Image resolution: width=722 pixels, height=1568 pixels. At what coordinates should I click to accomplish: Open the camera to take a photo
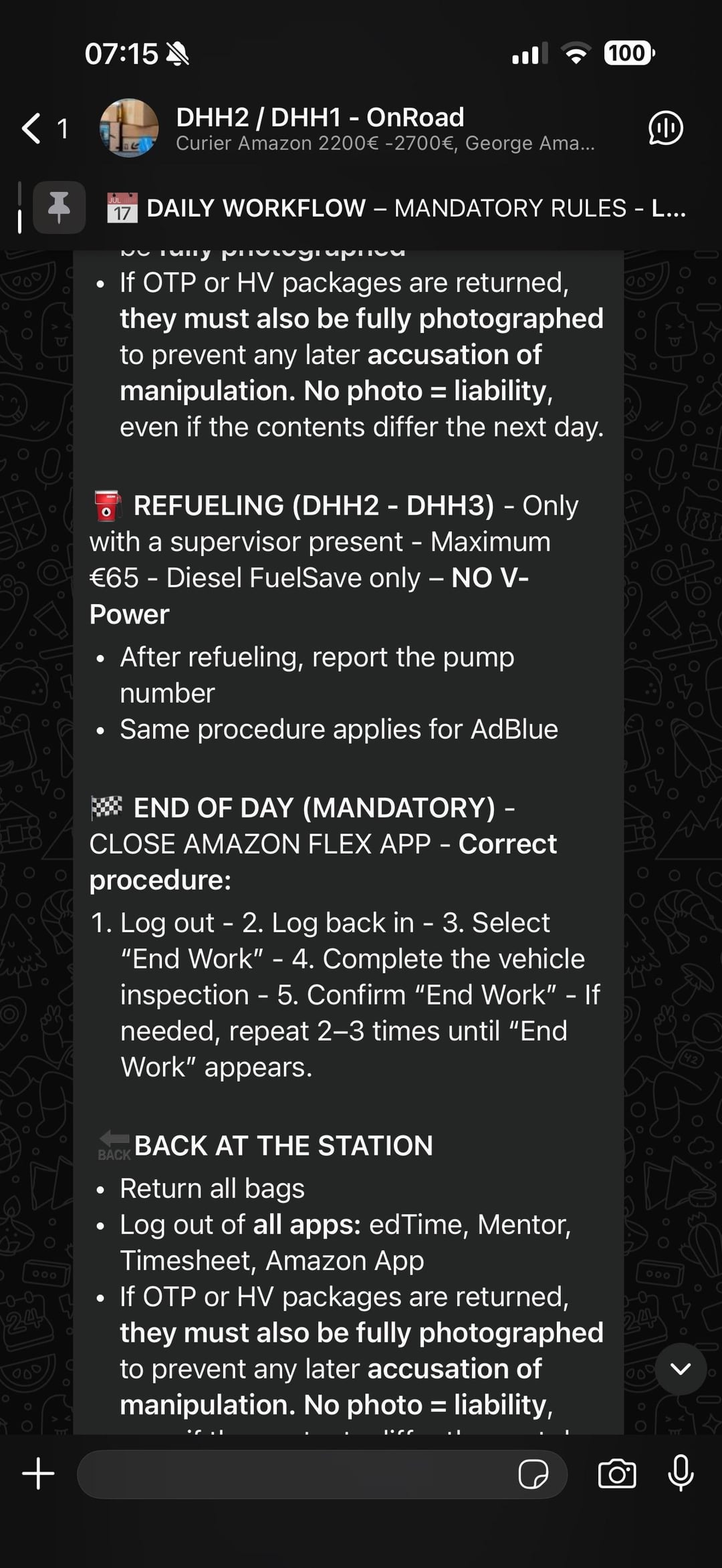point(616,1474)
